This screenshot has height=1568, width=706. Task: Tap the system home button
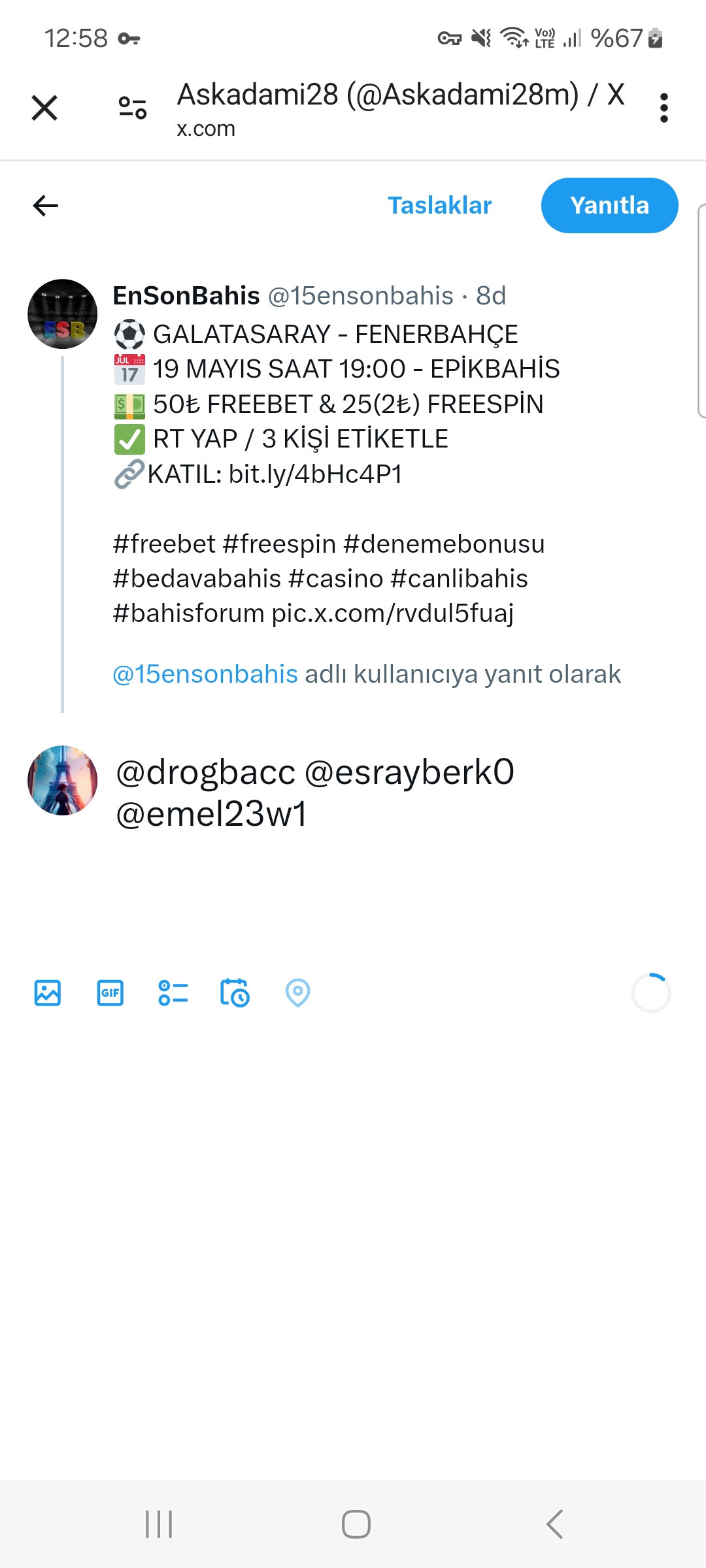(356, 1524)
